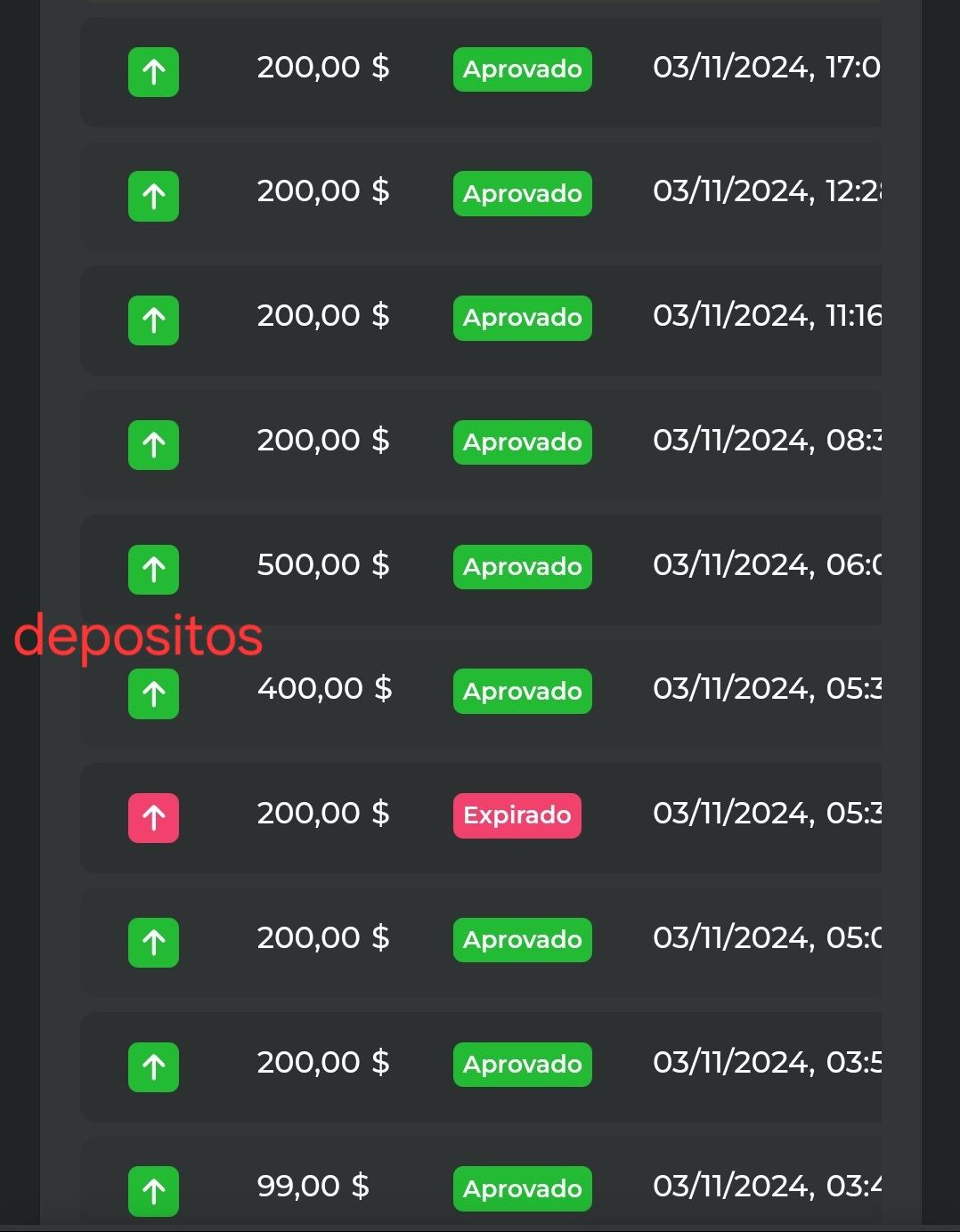The height and width of the screenshot is (1232, 960).
Task: Open the 400,00 $ approved deposit entry
Action: click(481, 692)
